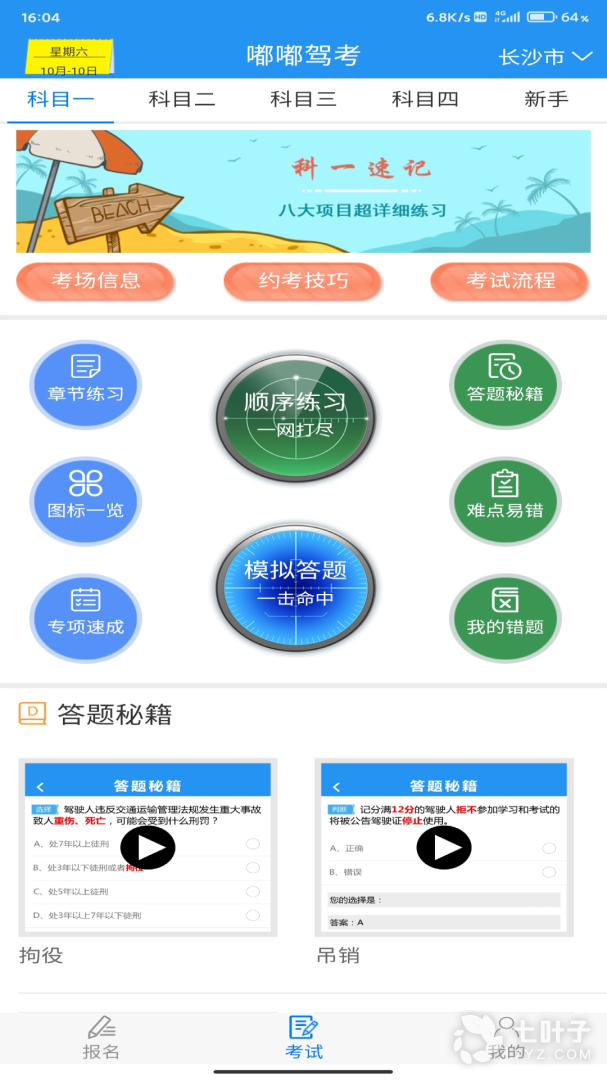Viewport: 607px width, 1080px height.
Task: Tap the 答题秘籍 green circle button
Action: [x=505, y=384]
